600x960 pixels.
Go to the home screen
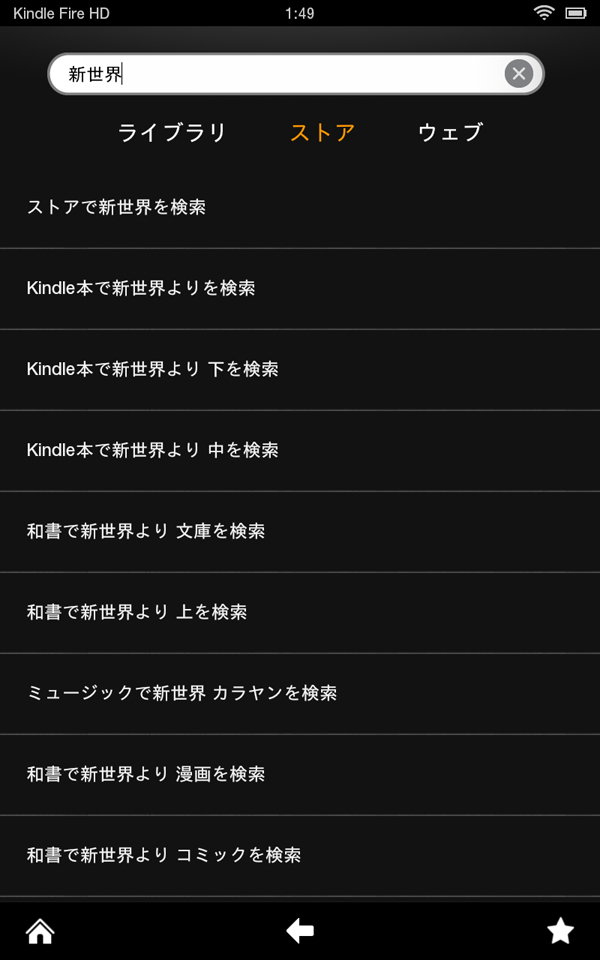(x=40, y=932)
